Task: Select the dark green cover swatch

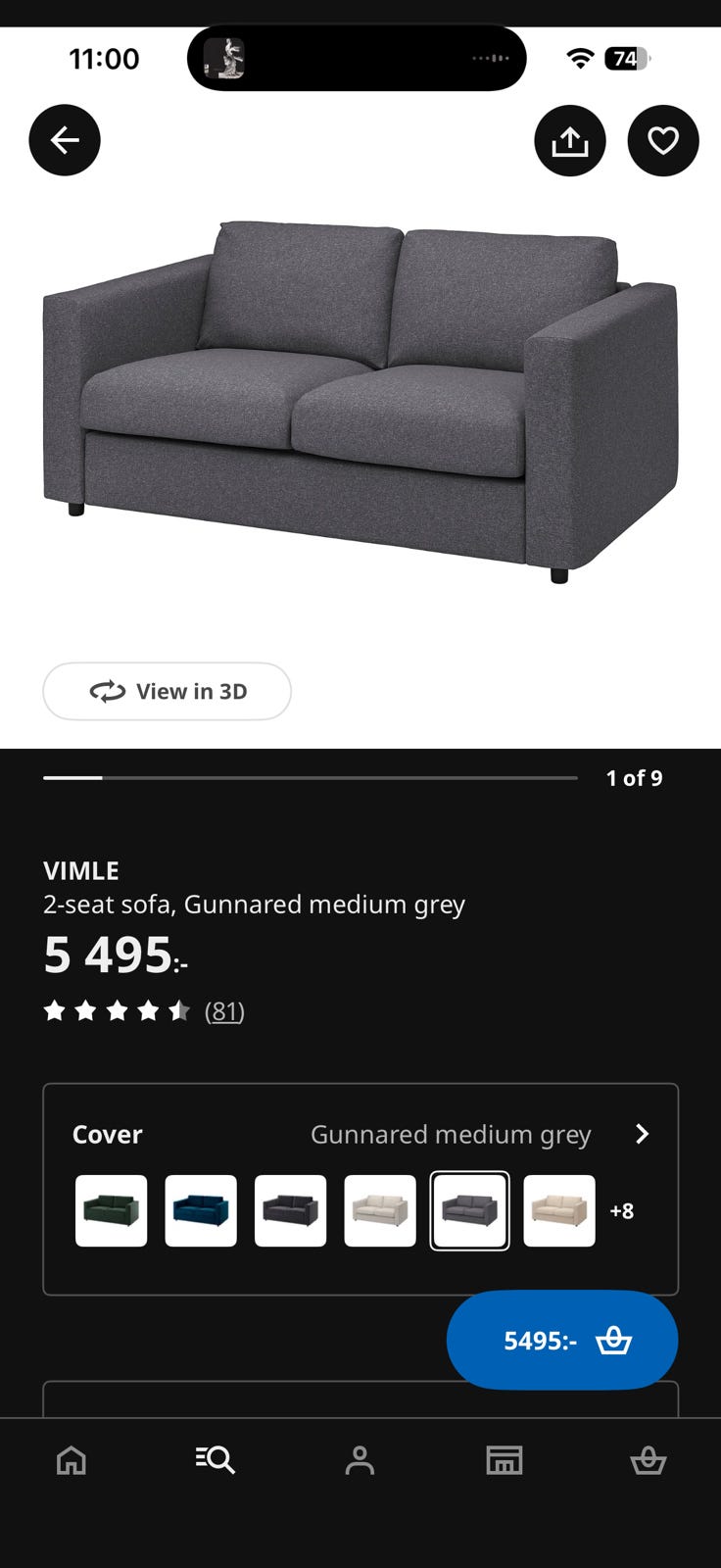Action: click(112, 1210)
